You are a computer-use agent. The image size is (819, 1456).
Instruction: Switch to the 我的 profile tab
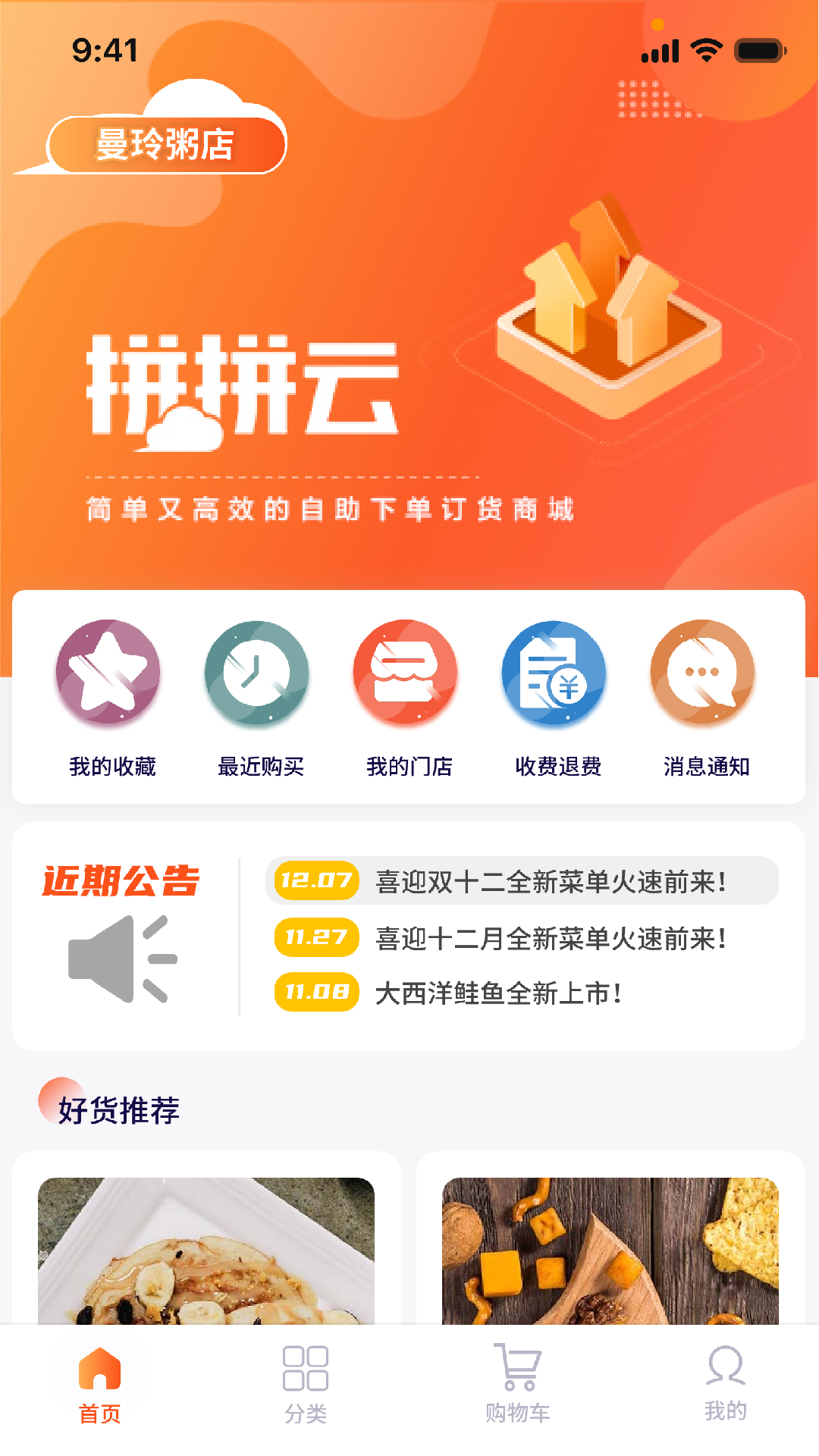(x=726, y=1385)
